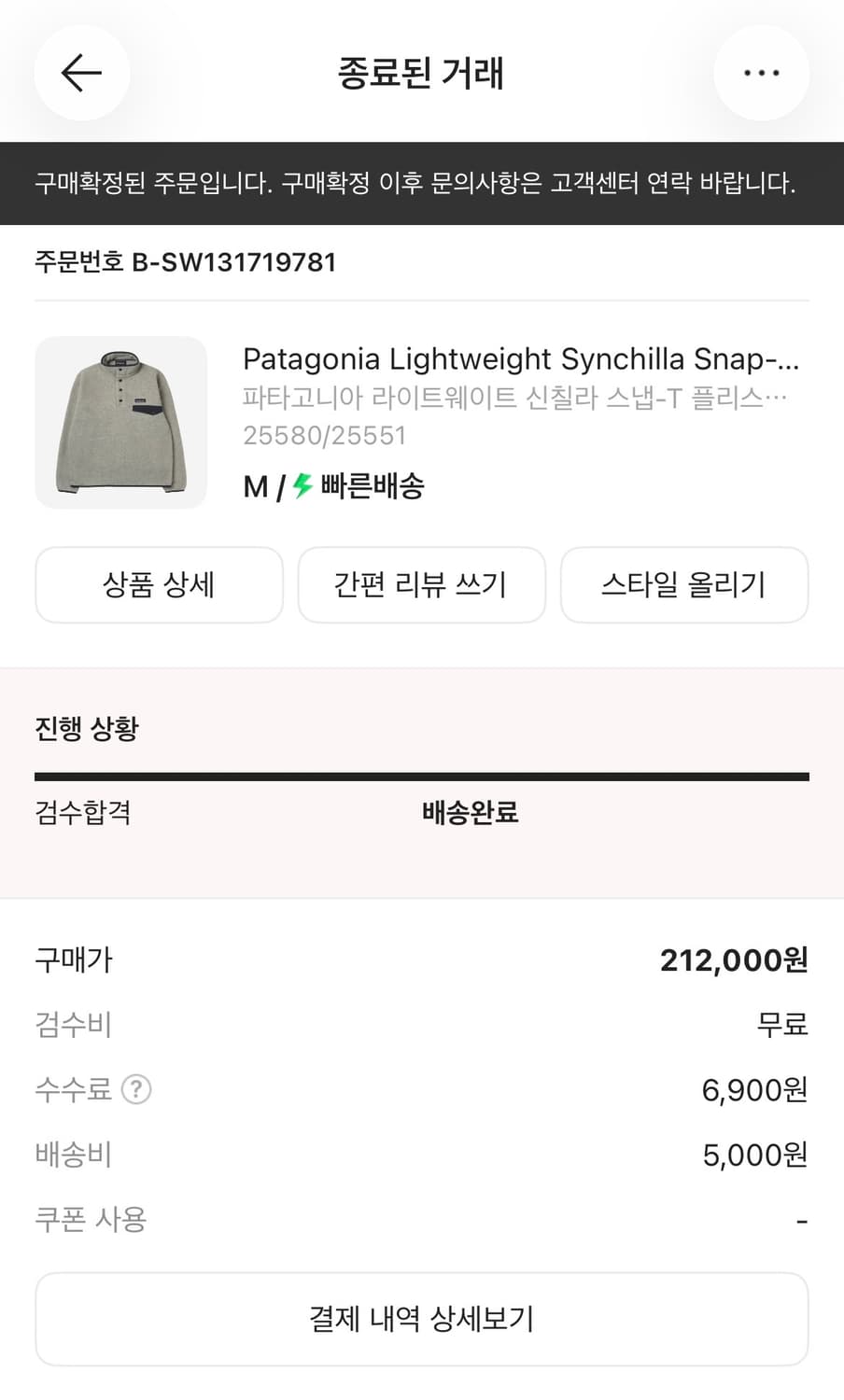Click the 종료된 거래 screen title
This screenshot has height=1400, width=844.
pos(421,74)
